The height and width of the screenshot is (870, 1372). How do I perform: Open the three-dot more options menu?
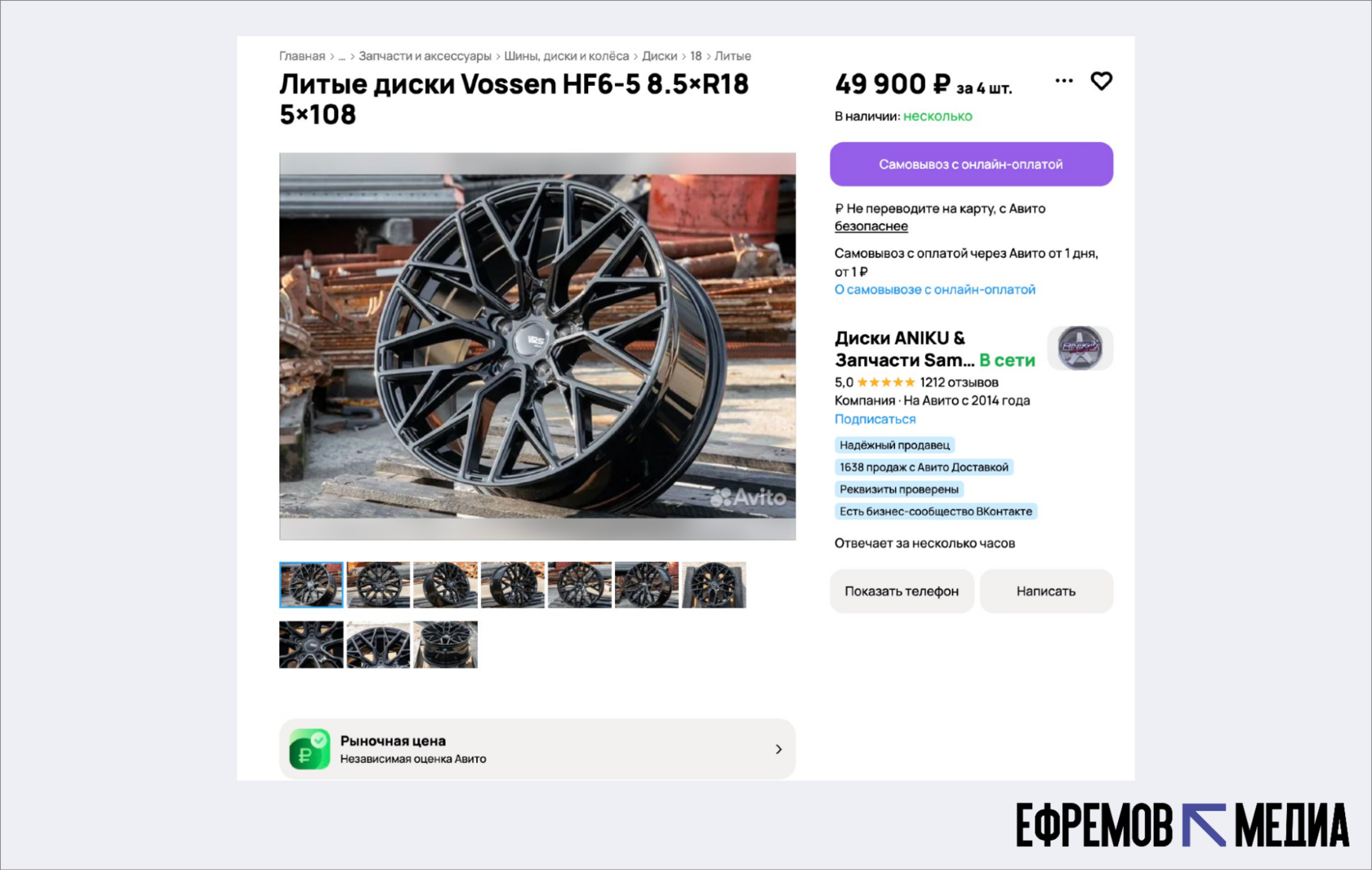point(1063,81)
